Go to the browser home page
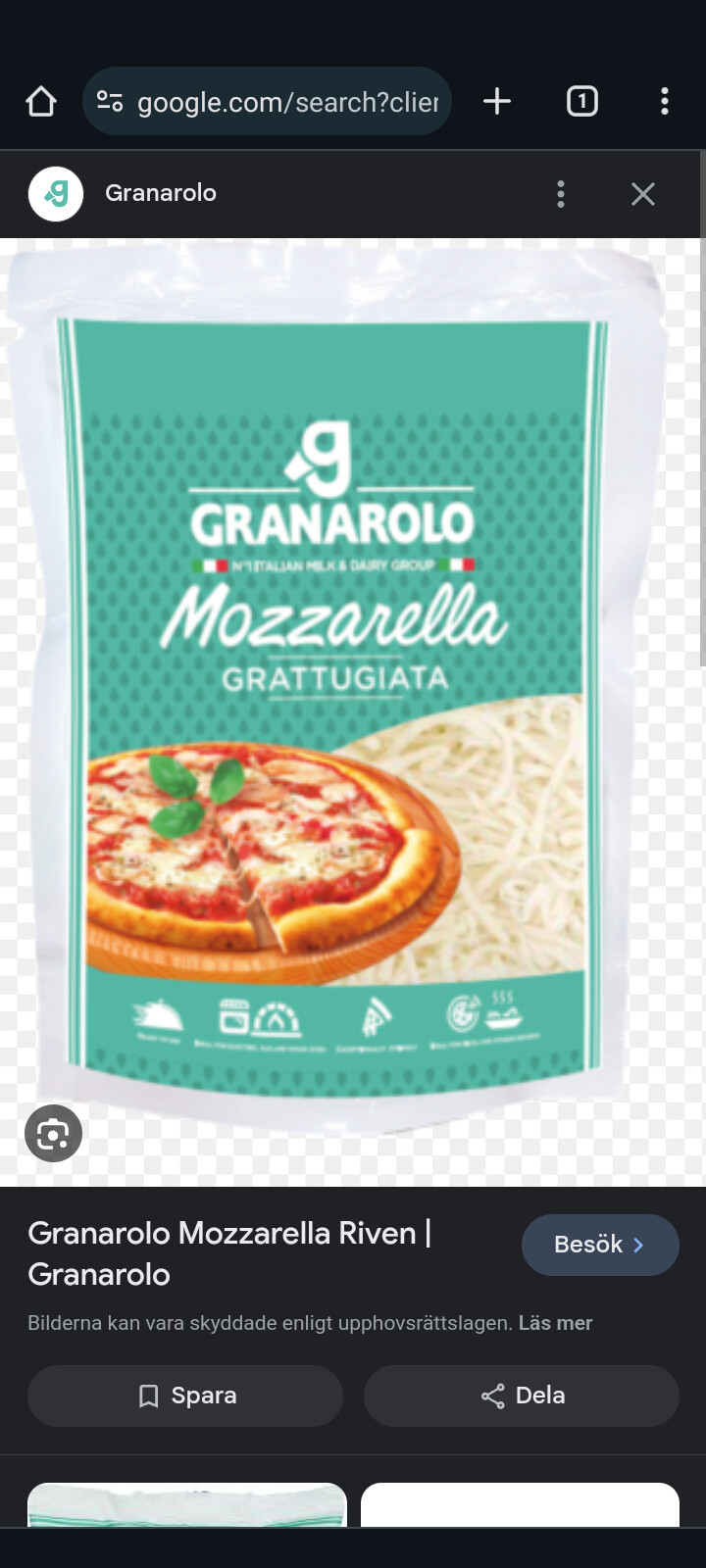This screenshot has height=1568, width=706. (x=41, y=101)
